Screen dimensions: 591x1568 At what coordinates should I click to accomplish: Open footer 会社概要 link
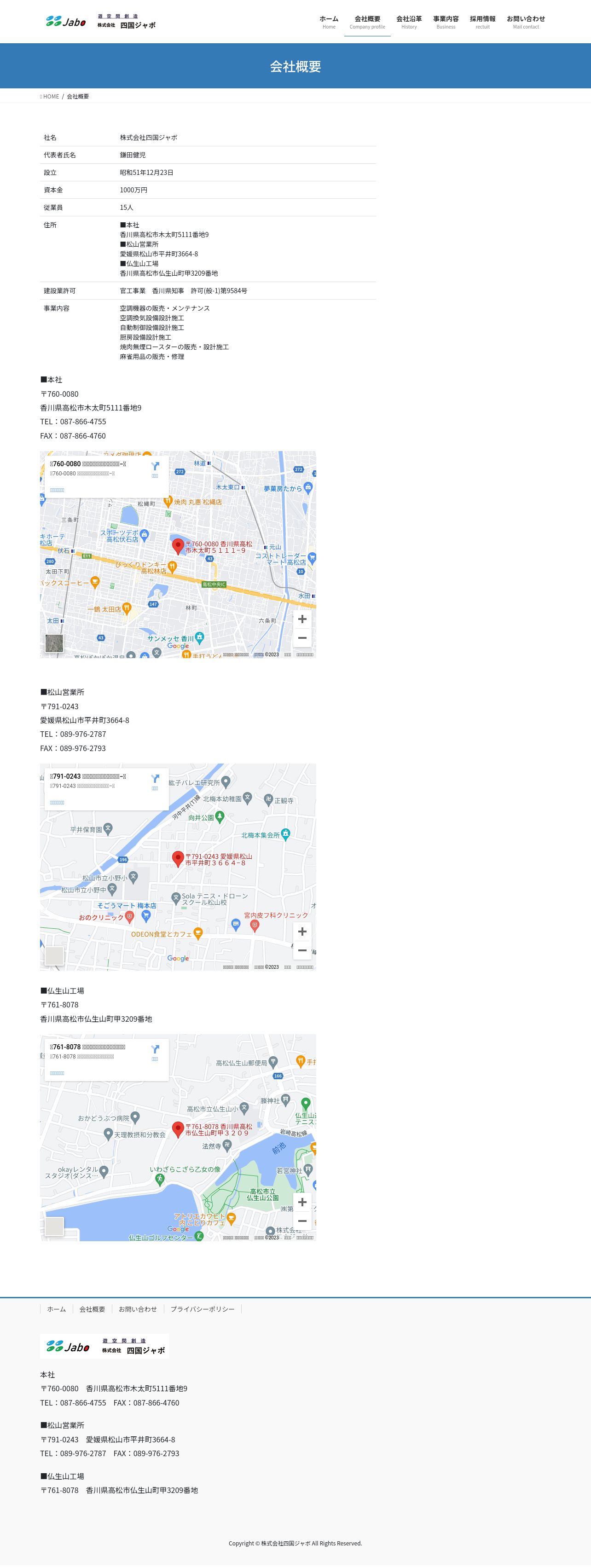[x=92, y=1309]
